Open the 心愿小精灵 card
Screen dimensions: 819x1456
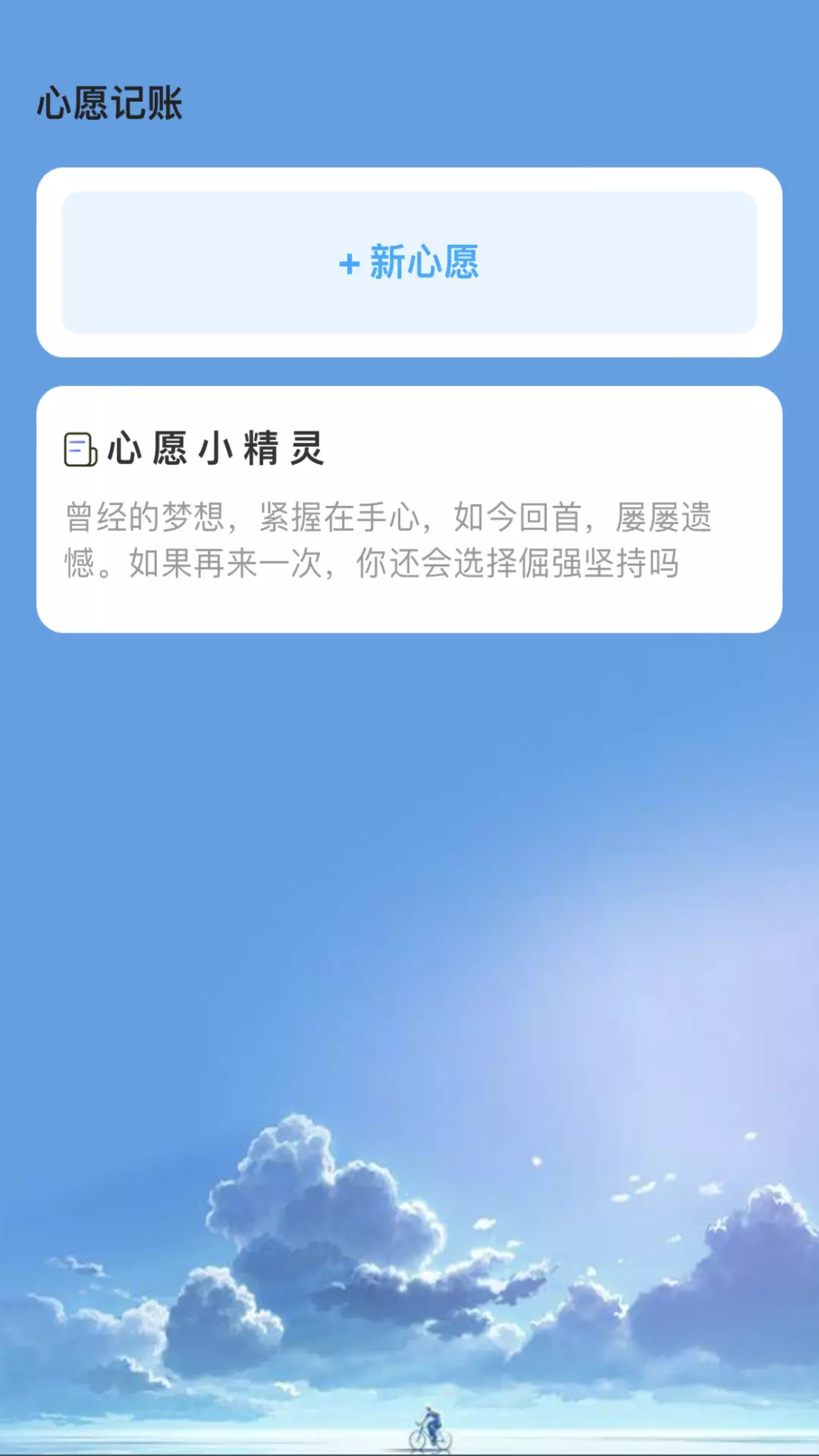[409, 509]
